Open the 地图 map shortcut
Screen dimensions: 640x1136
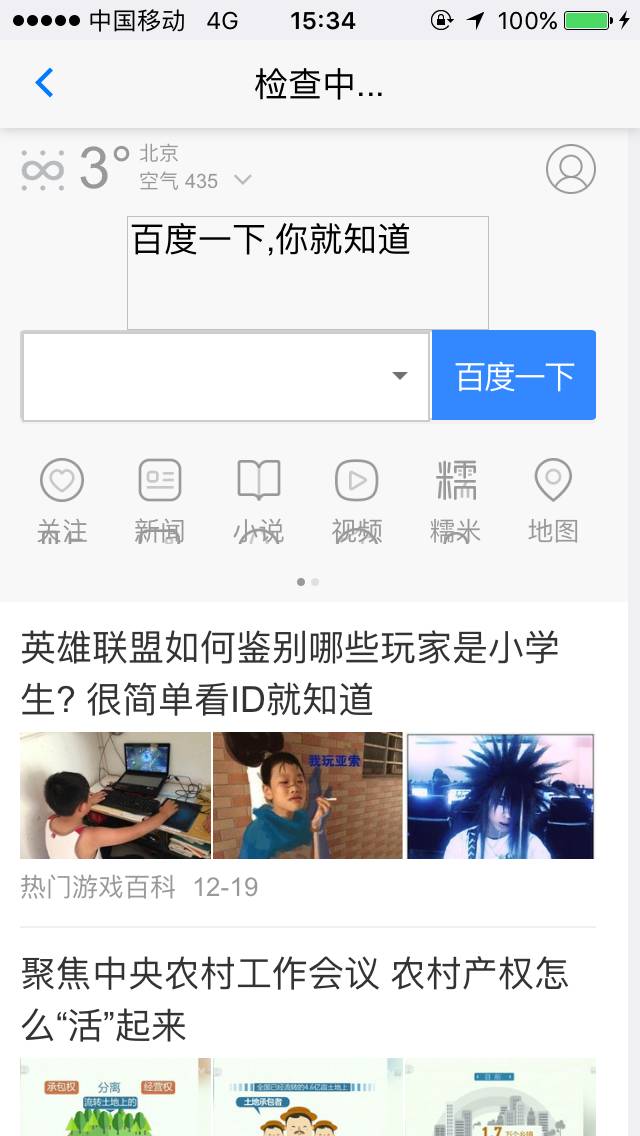553,500
